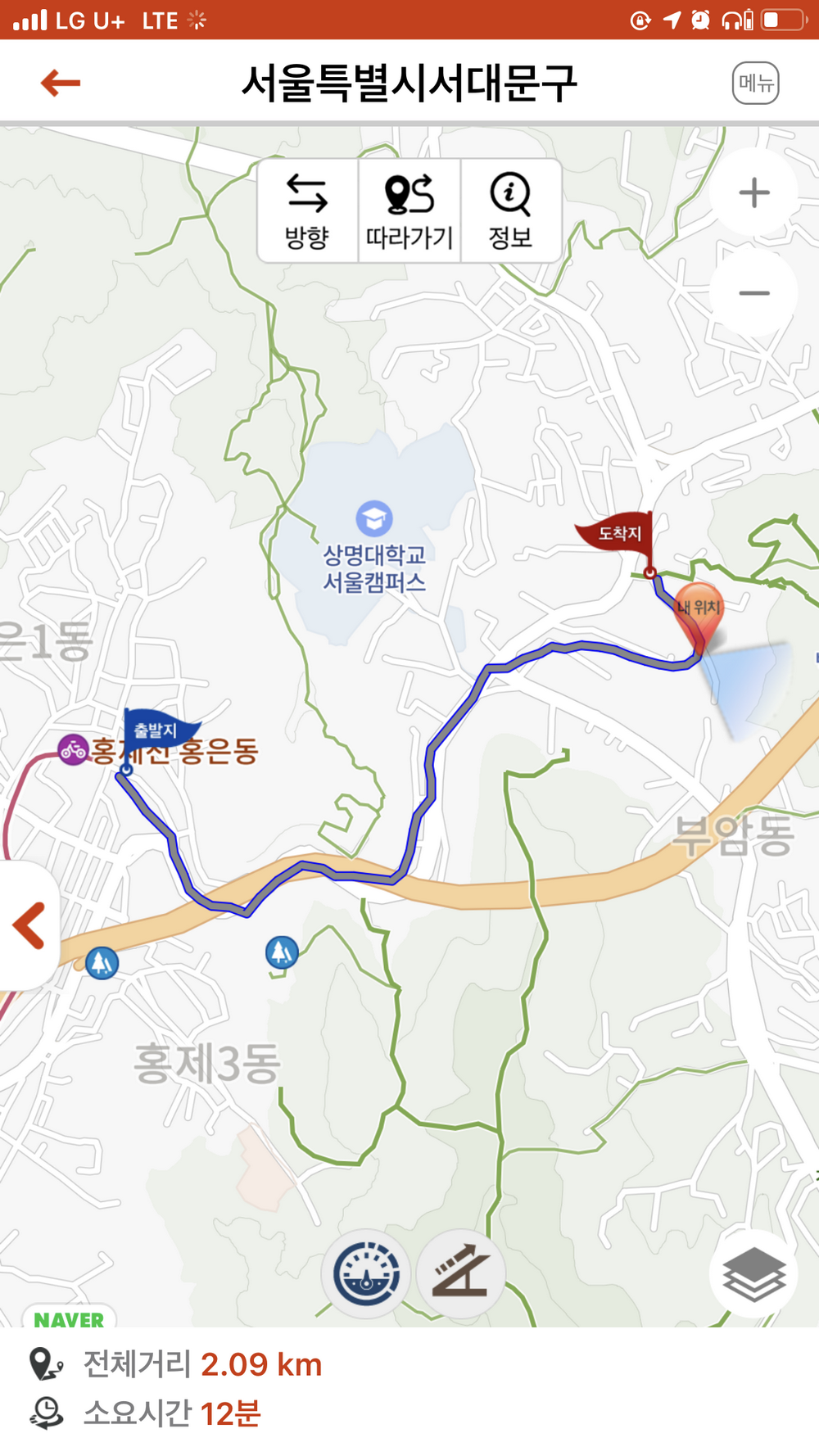Select the 내 위치 location pin
This screenshot has height=1456, width=819.
[699, 612]
